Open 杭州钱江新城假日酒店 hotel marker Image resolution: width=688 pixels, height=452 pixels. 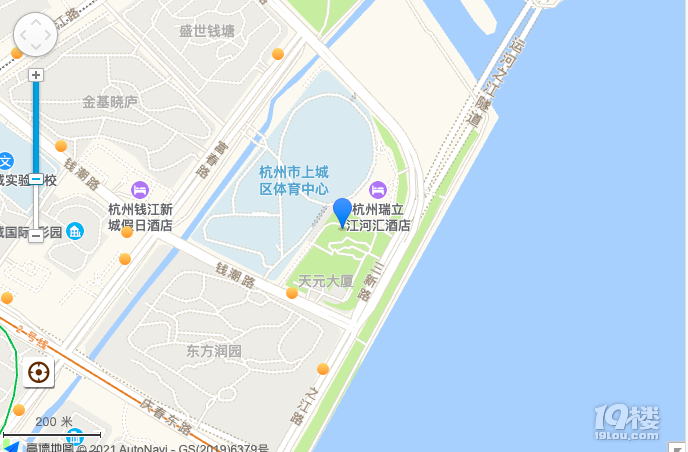139,190
